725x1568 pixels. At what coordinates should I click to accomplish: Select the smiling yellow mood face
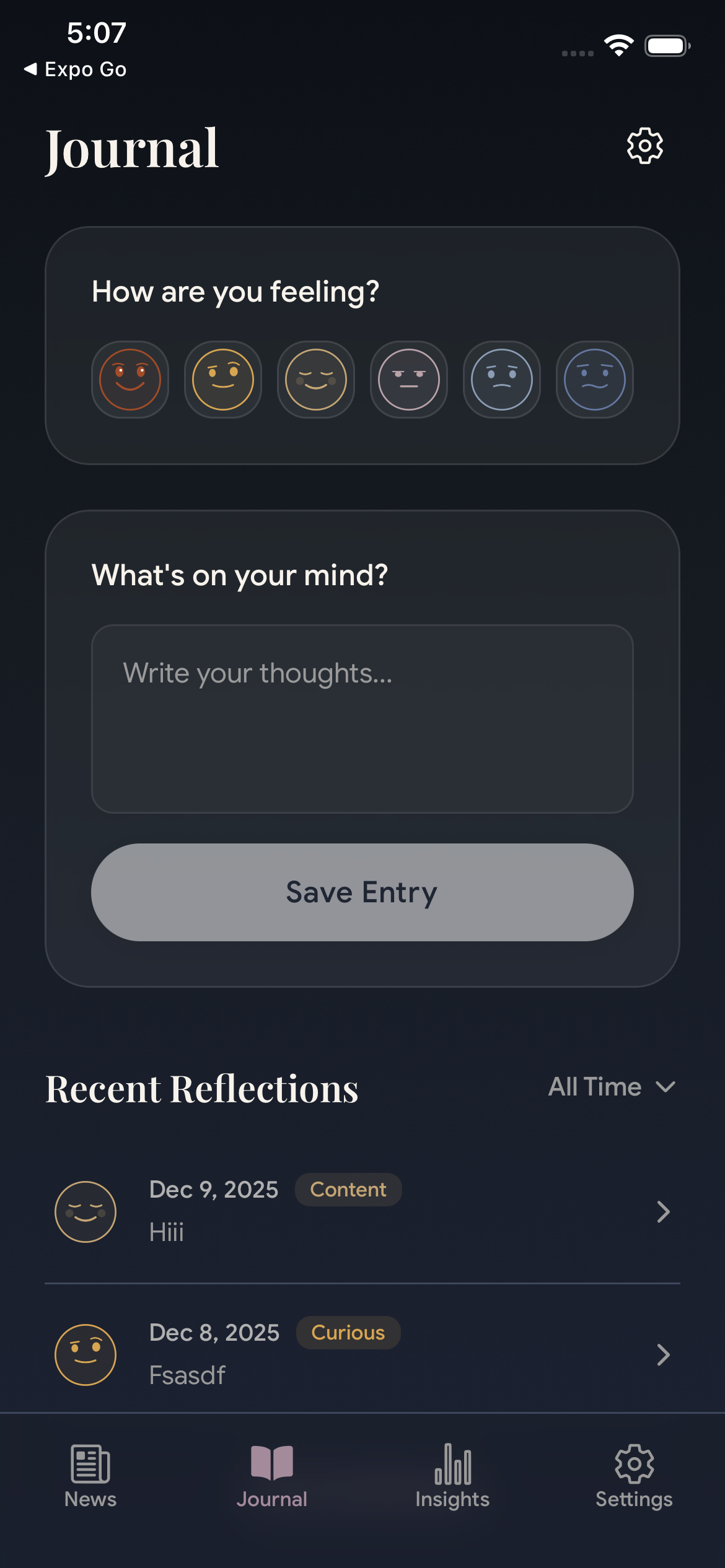pos(222,379)
